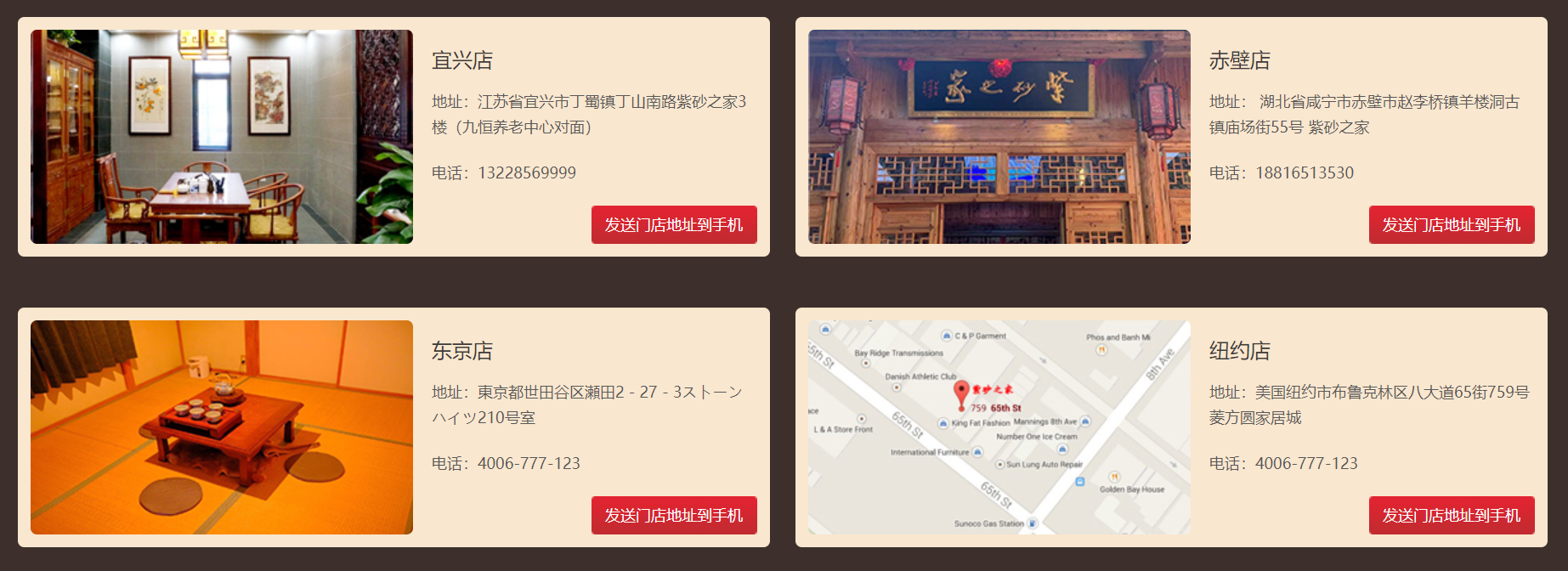Open the 赤壁店 storefront photo
The width and height of the screenshot is (1568, 571).
pos(999,137)
